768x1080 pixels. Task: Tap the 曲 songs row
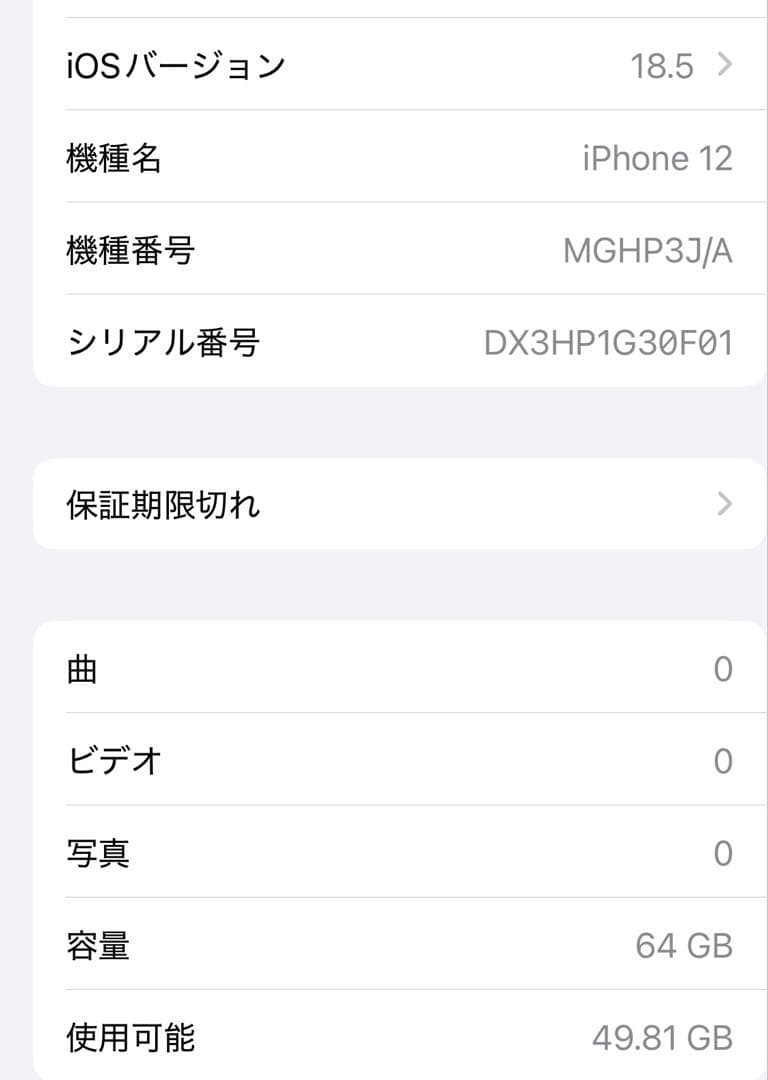384,669
